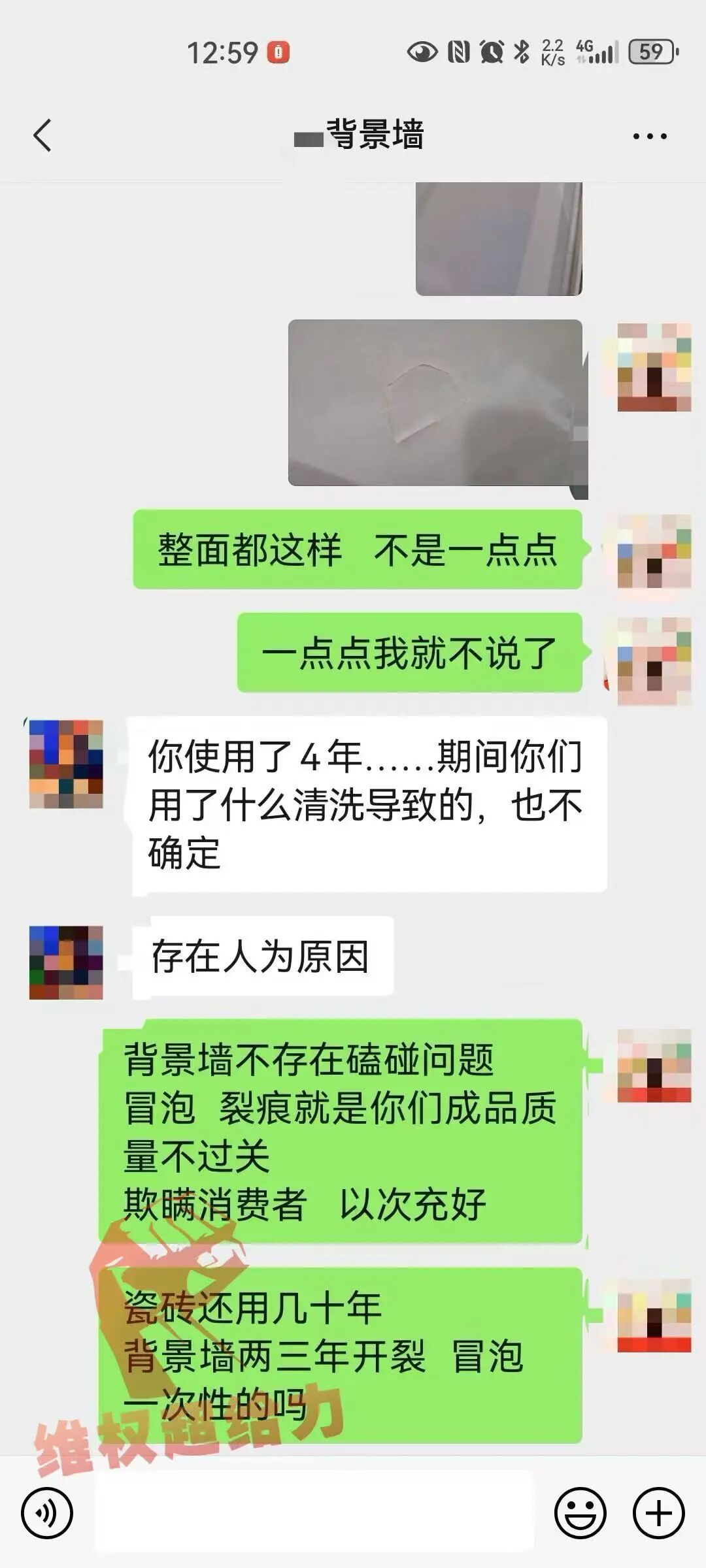706x1568 pixels.
Task: Open the three-dot chat options menu
Action: (x=649, y=136)
